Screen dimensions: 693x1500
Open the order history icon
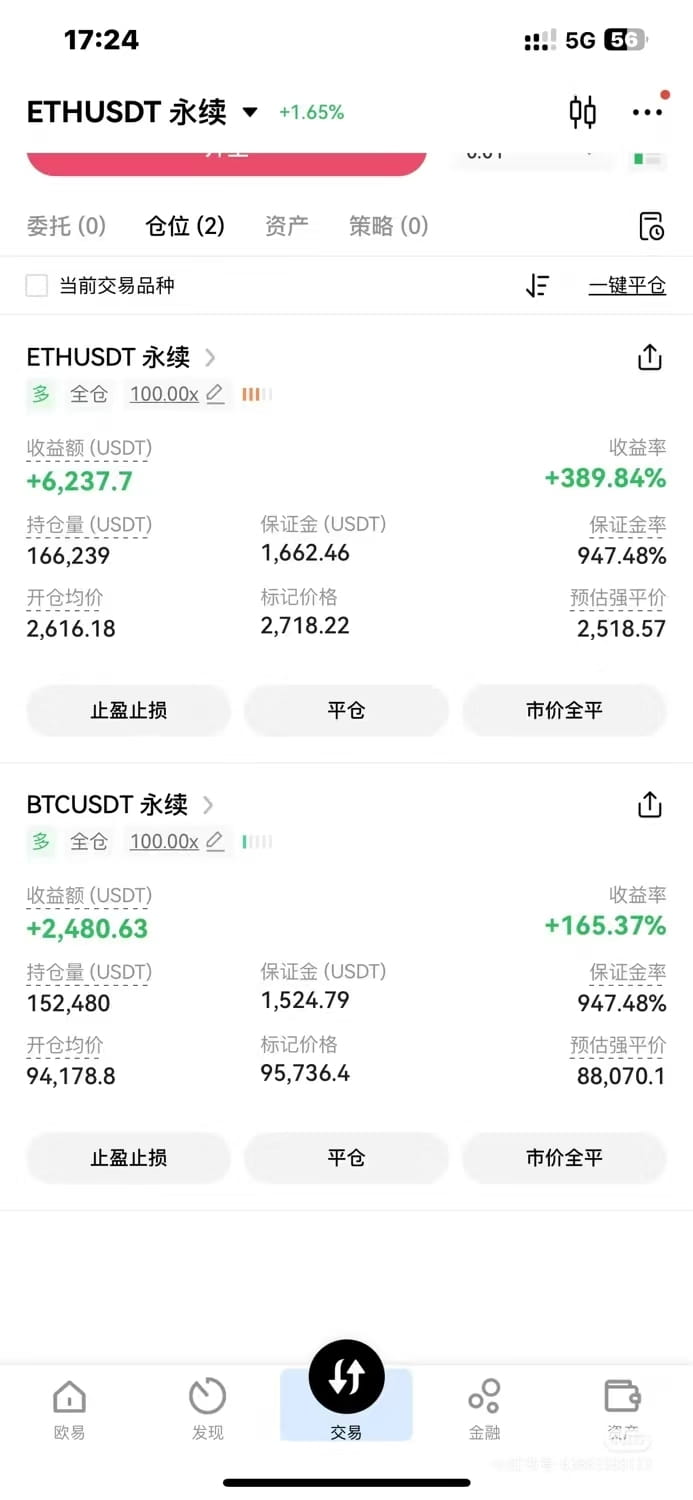point(651,226)
